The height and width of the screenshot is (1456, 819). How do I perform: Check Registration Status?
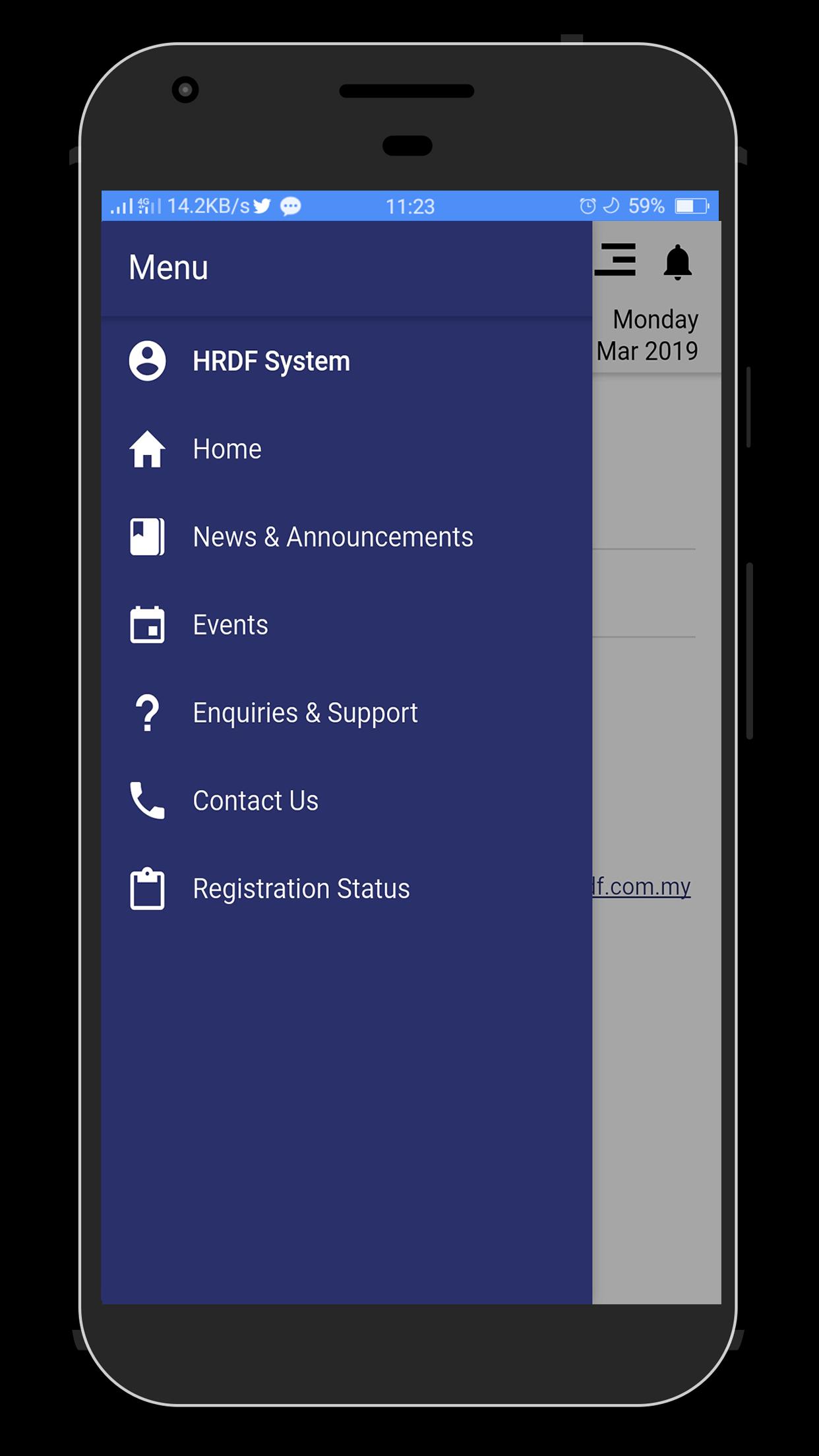click(x=301, y=888)
